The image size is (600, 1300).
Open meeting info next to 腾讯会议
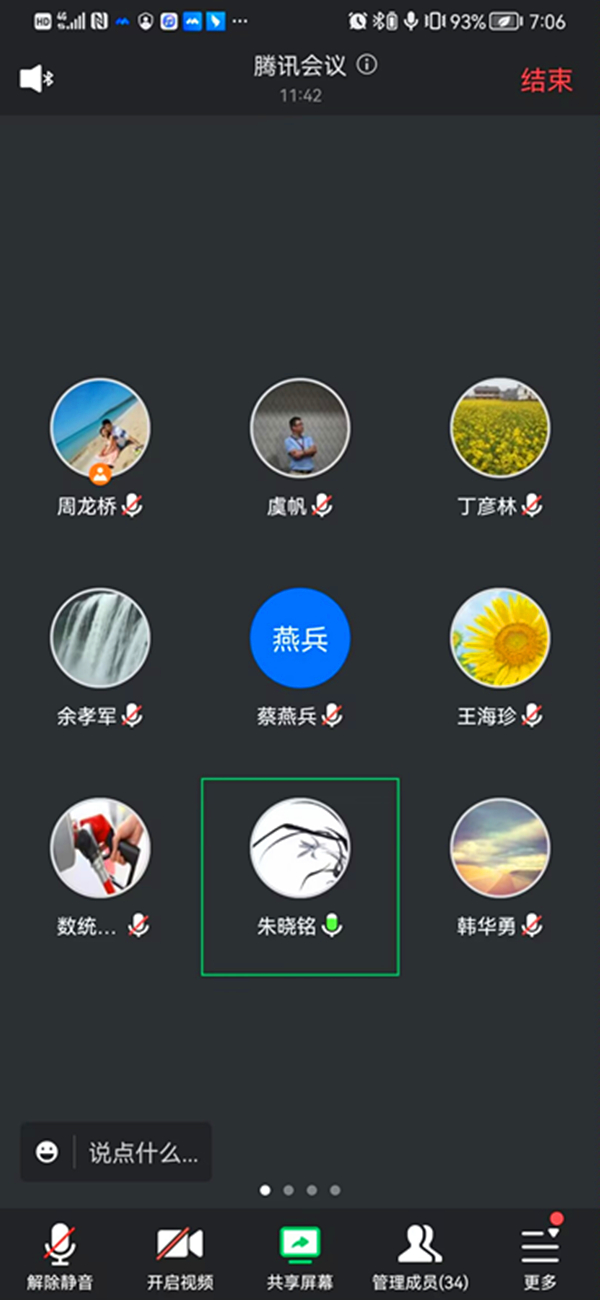(367, 66)
